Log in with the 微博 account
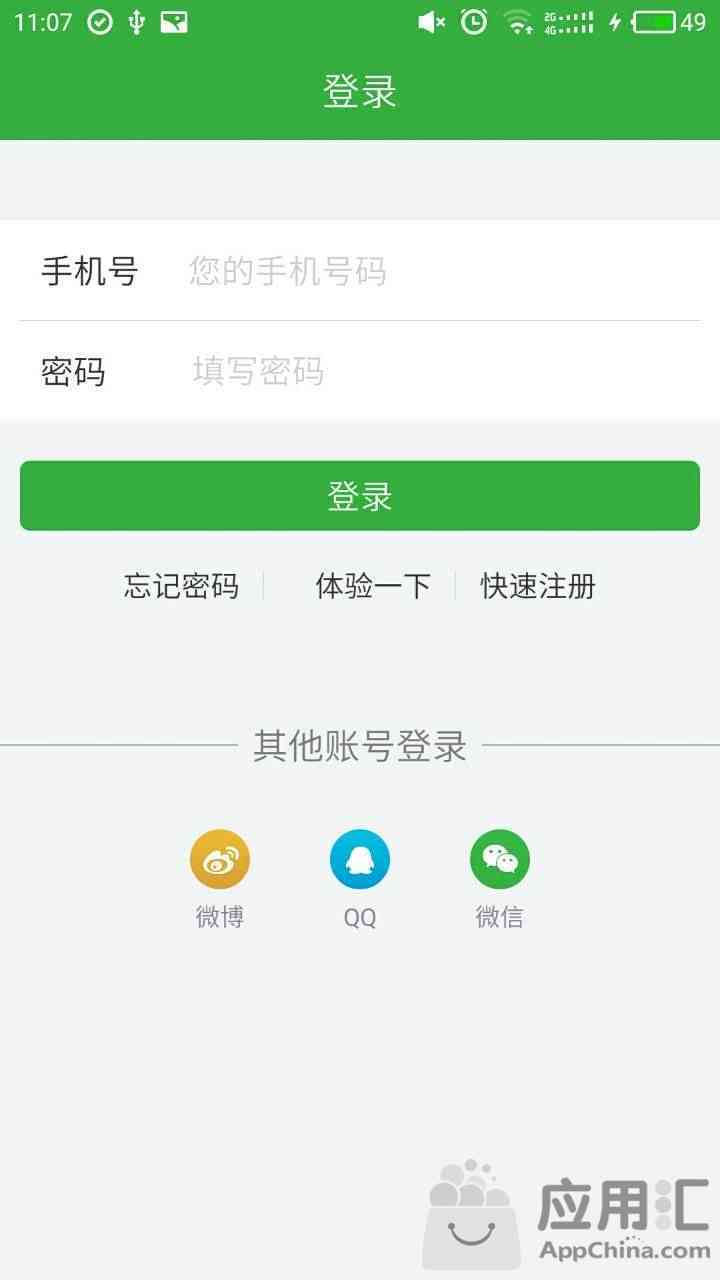720x1280 pixels. point(220,860)
